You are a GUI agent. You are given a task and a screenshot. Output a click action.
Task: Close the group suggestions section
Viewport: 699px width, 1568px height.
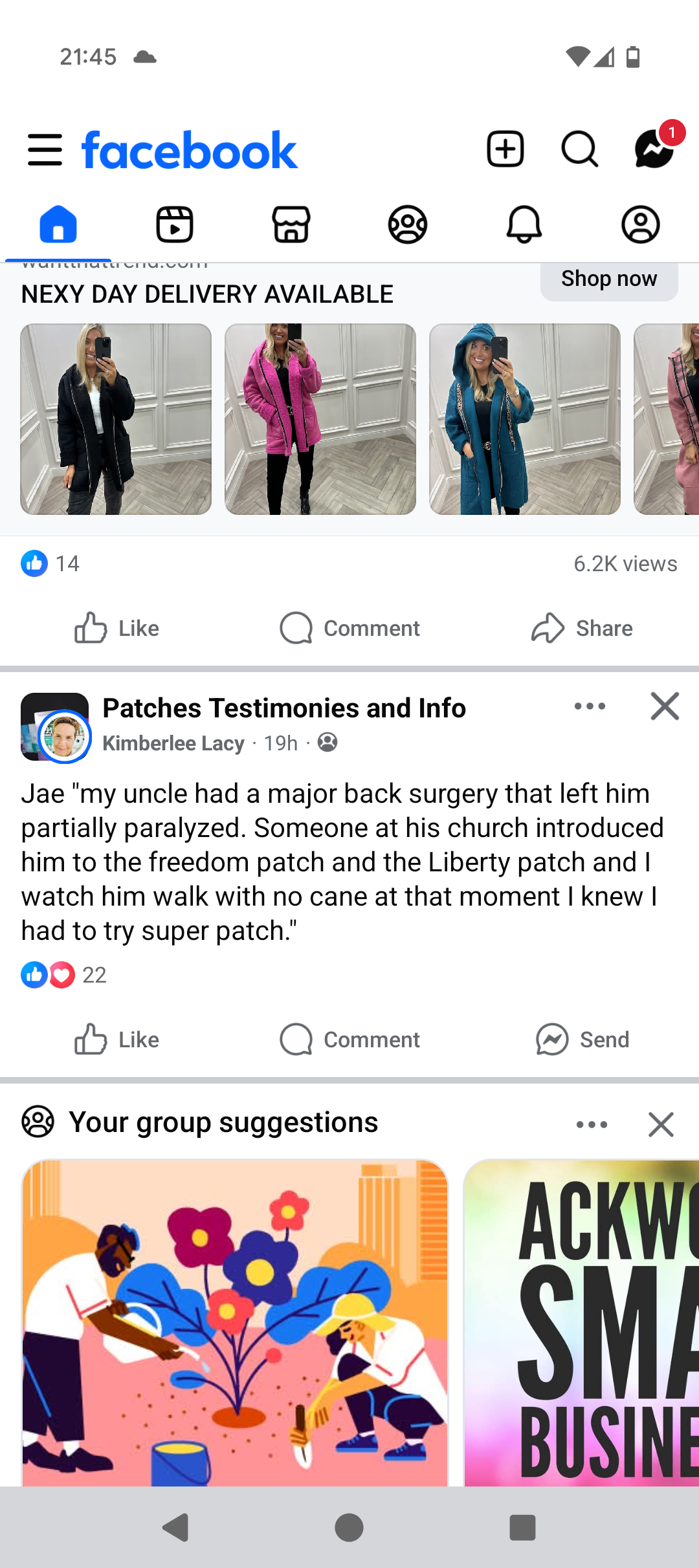[661, 1125]
